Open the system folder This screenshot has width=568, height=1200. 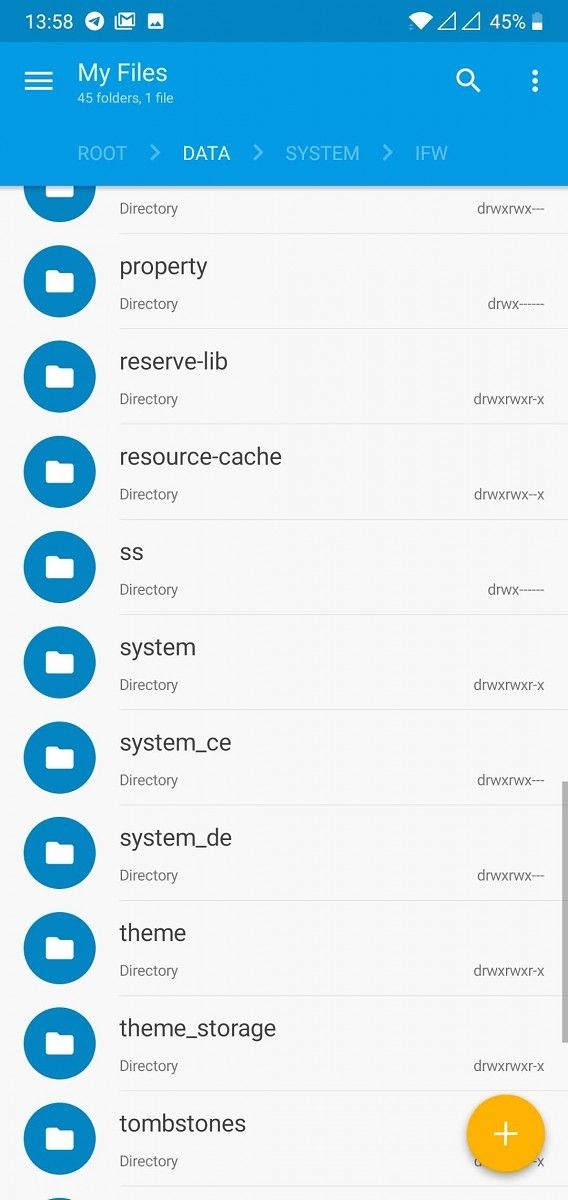click(284, 662)
